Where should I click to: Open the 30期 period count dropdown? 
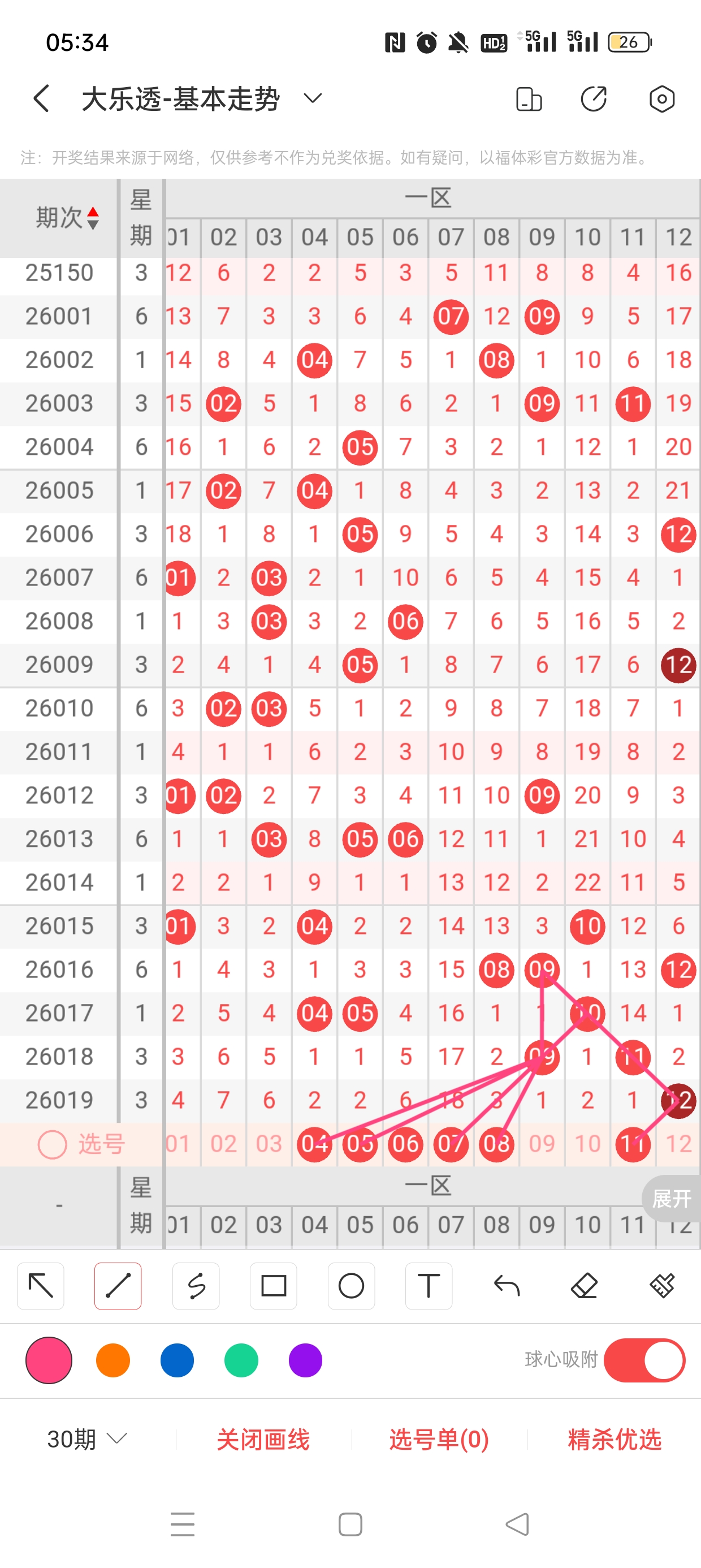[x=87, y=1439]
